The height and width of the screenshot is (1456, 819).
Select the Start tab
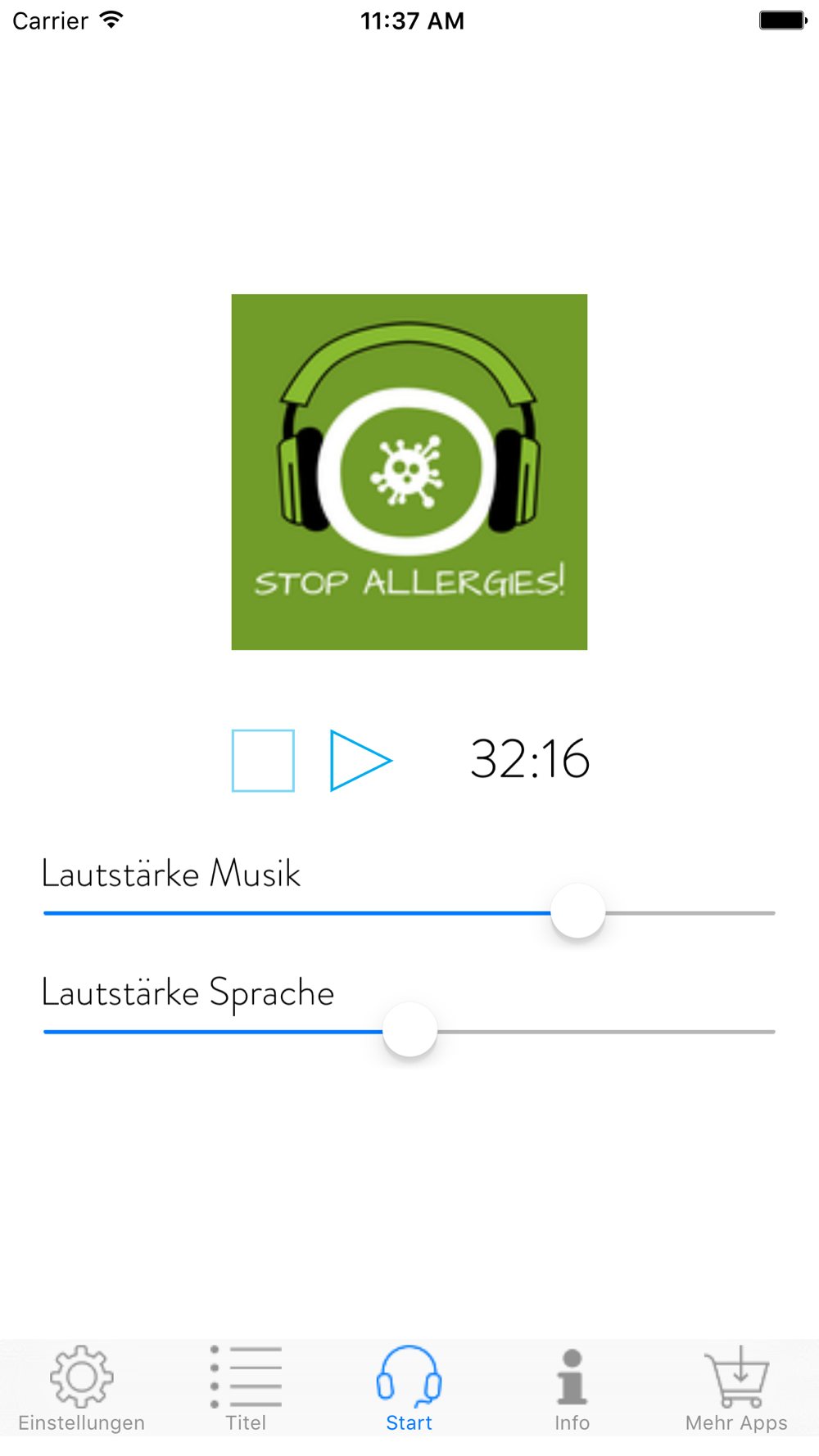pos(409,1389)
